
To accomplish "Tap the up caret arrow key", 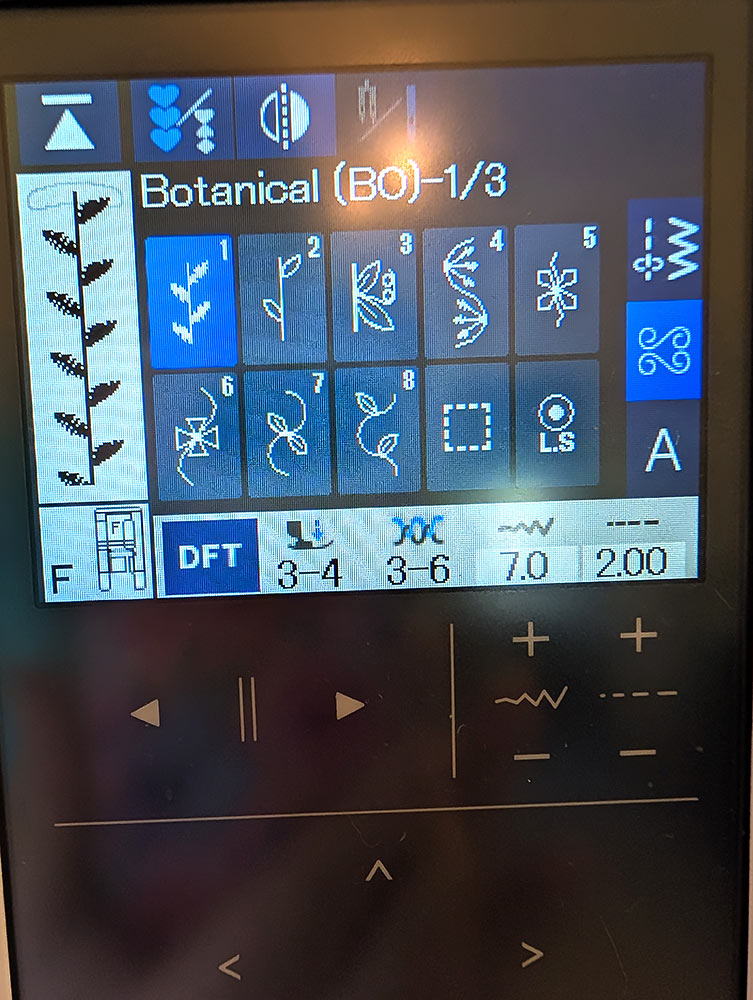I will coord(377,872).
